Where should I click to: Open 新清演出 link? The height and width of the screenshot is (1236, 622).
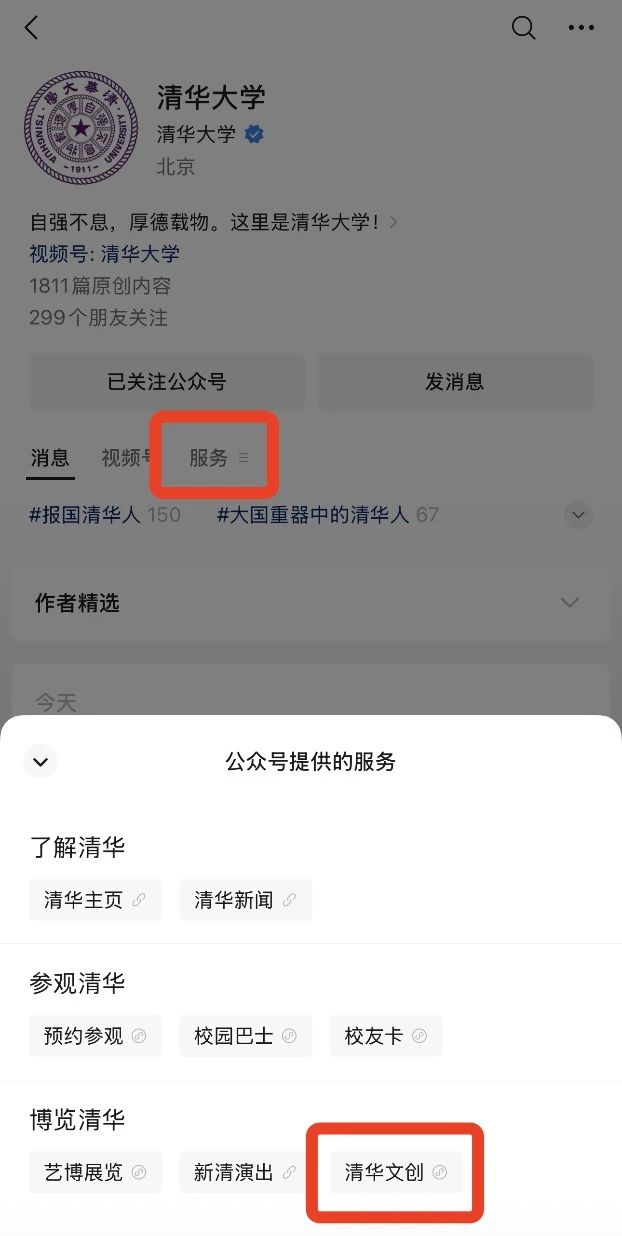click(x=245, y=1172)
